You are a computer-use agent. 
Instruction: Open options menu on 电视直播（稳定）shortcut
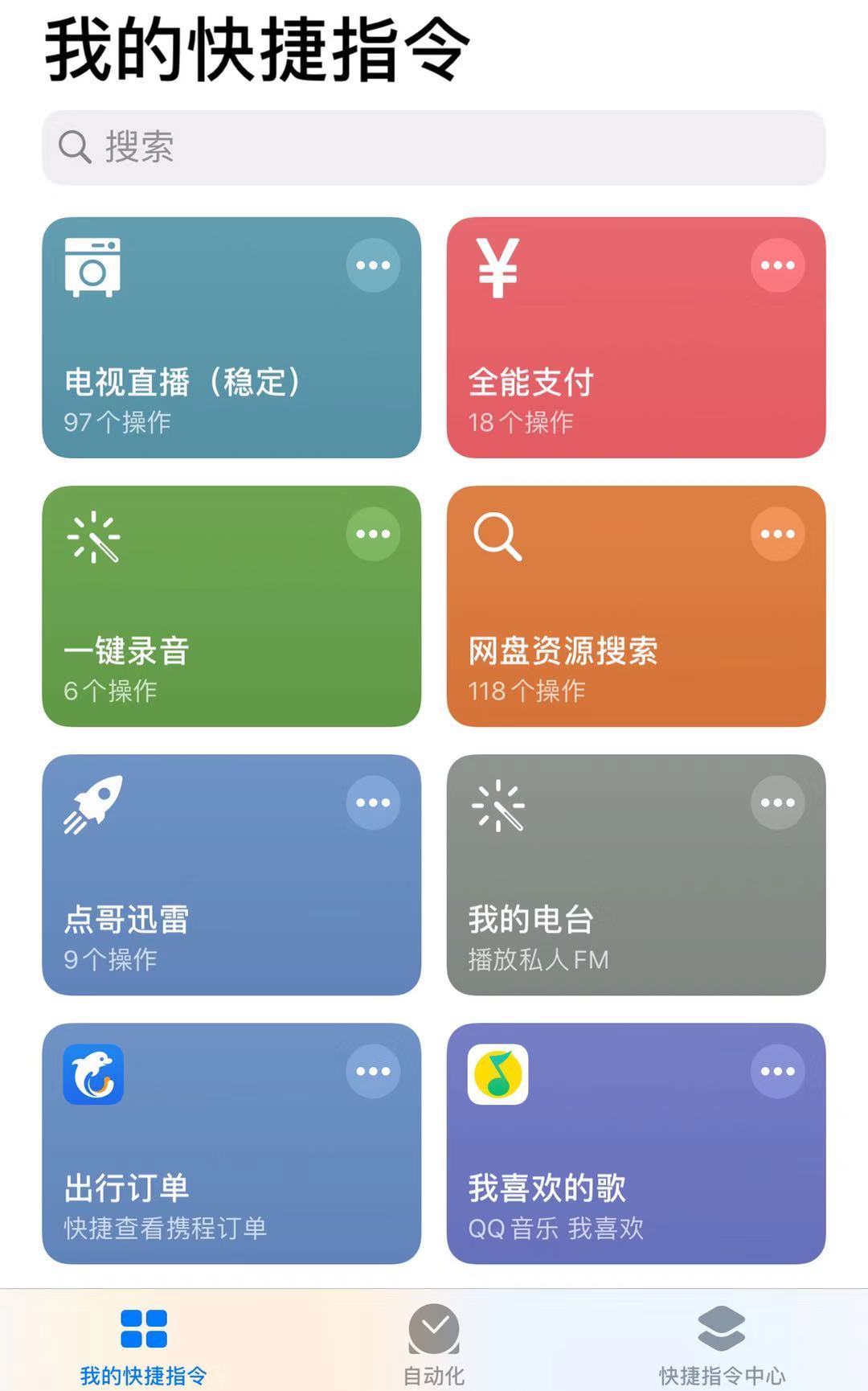[373, 264]
